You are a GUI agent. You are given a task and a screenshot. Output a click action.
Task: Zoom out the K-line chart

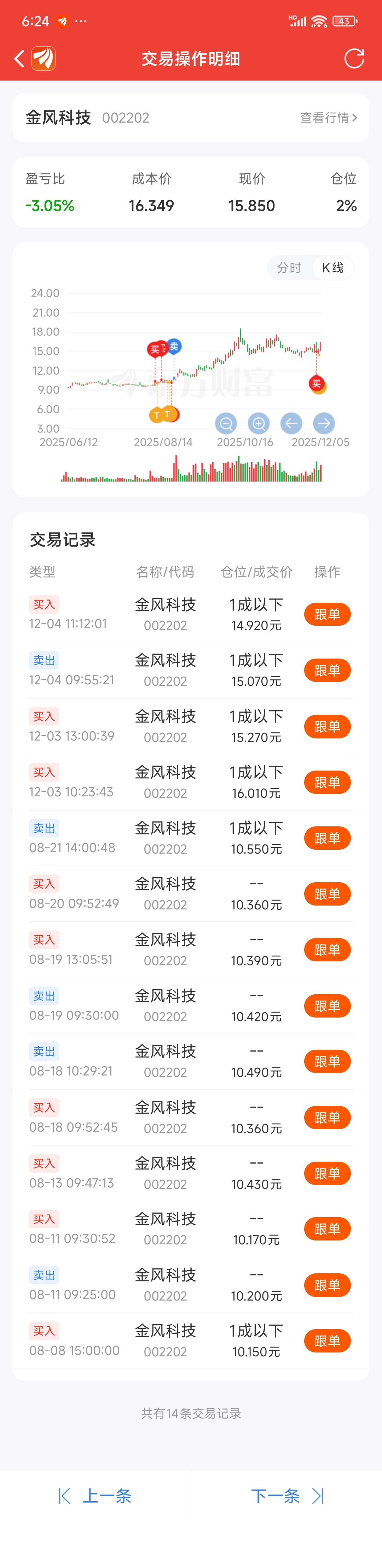point(226,423)
